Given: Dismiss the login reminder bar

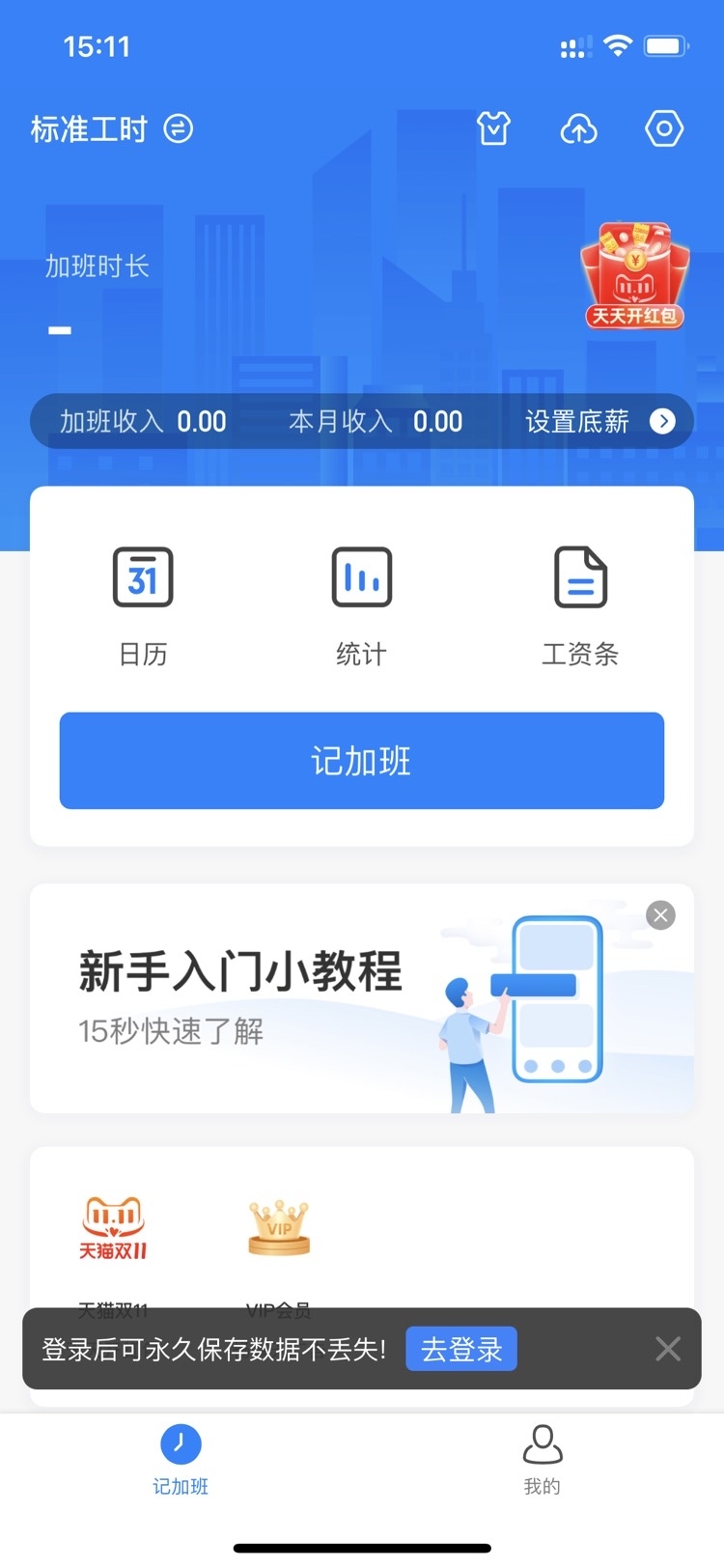Looking at the screenshot, I should (x=668, y=1349).
